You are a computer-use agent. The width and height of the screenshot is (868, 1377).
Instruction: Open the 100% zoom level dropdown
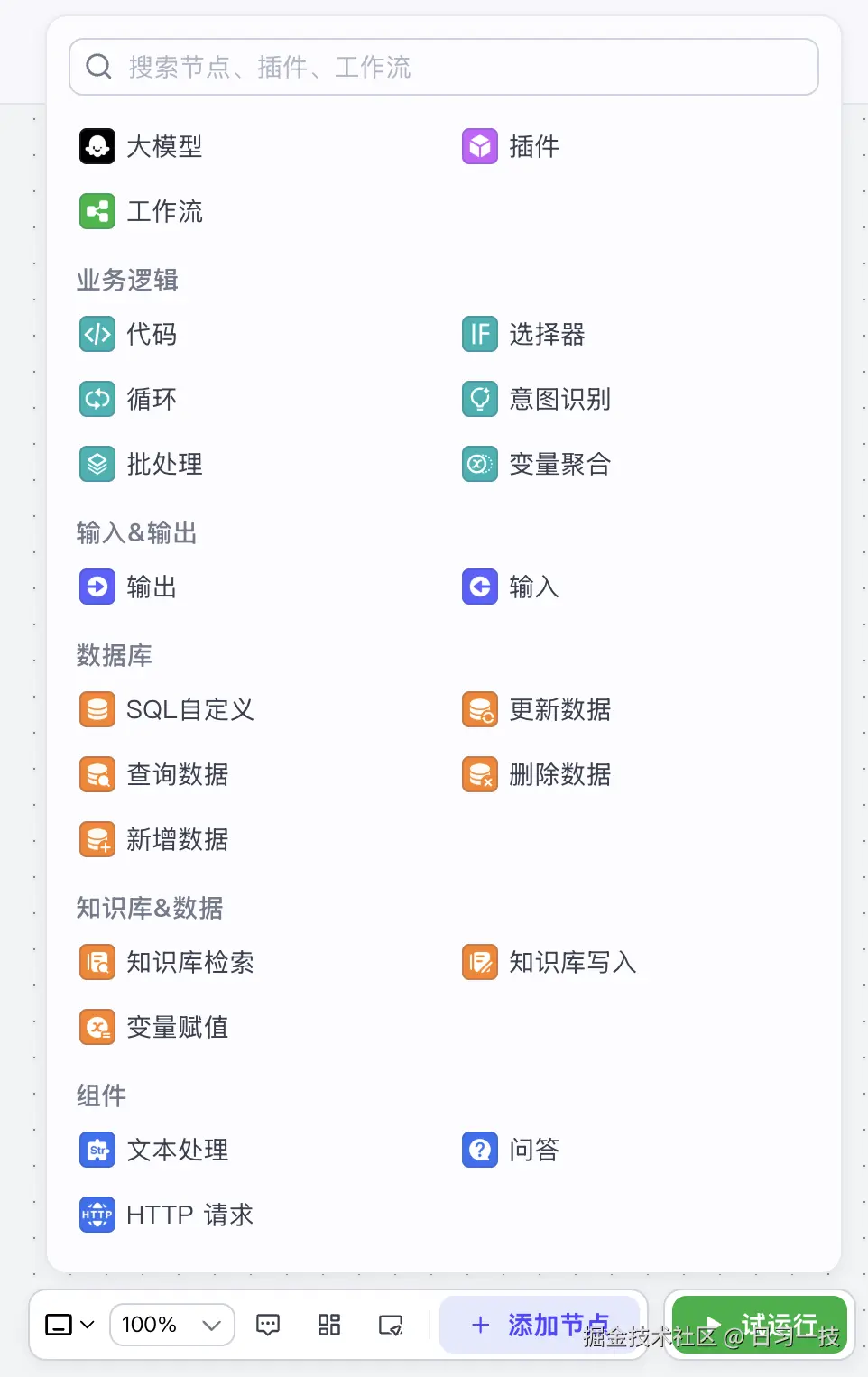tap(171, 1325)
